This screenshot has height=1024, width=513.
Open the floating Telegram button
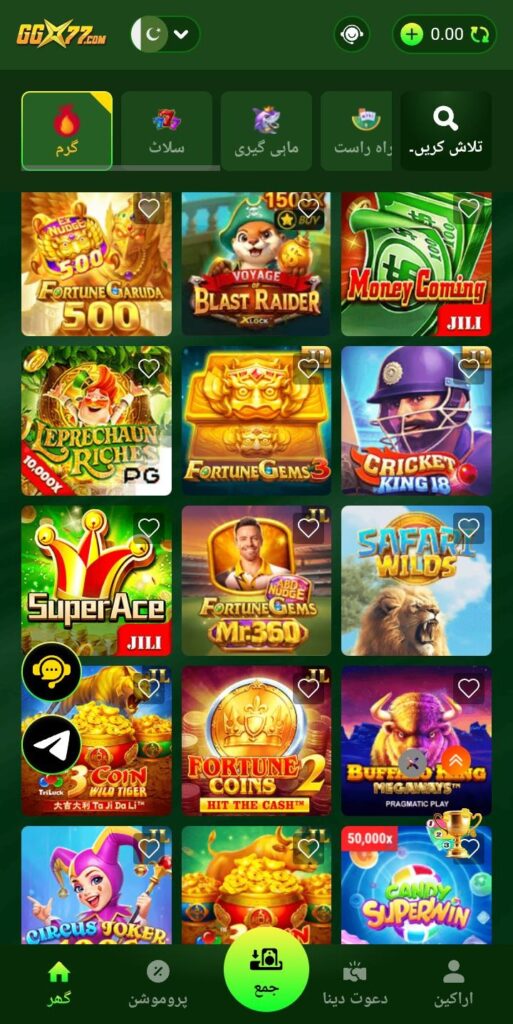(x=52, y=744)
